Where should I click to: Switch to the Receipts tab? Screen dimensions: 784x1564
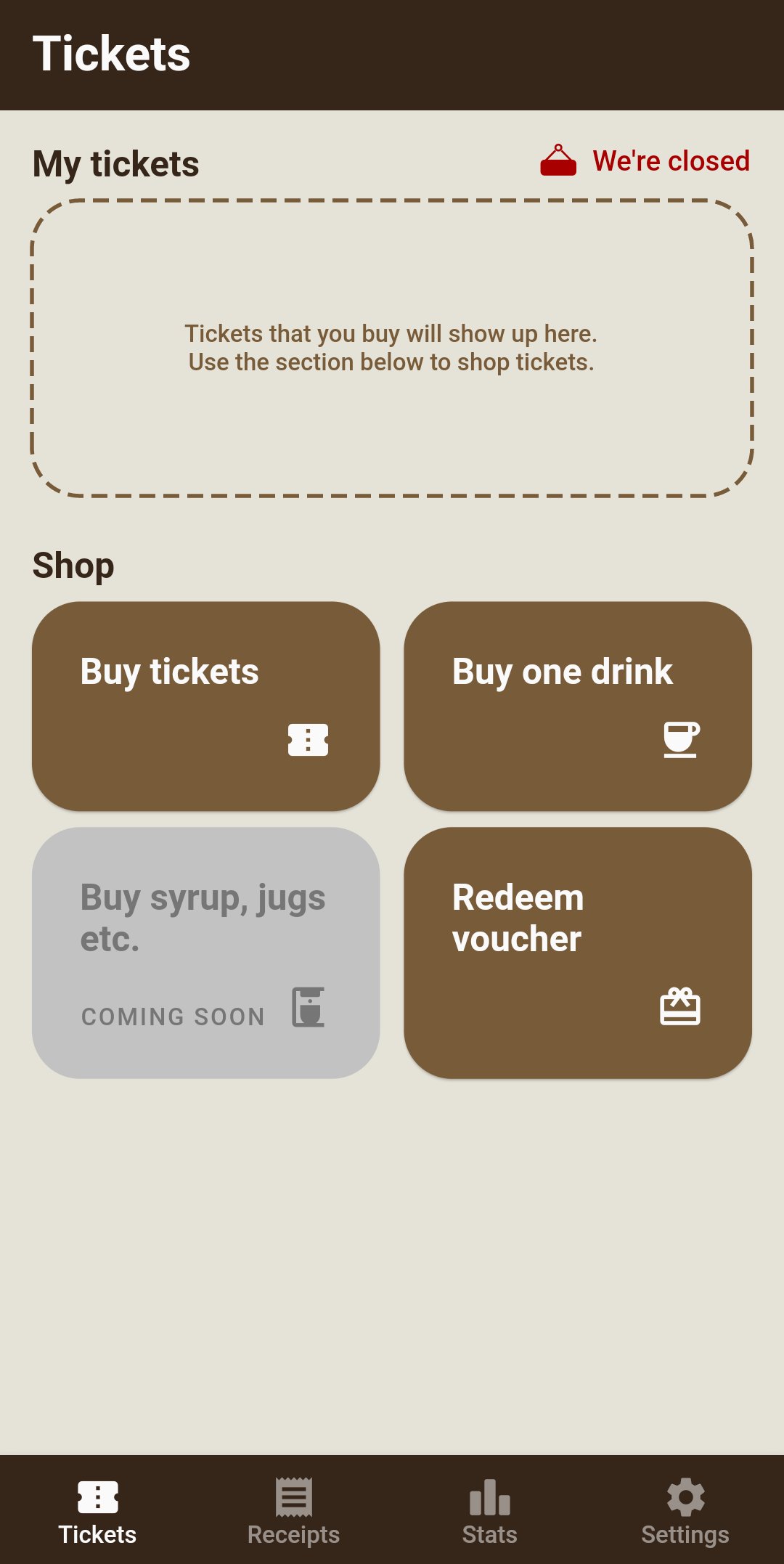[x=294, y=1510]
